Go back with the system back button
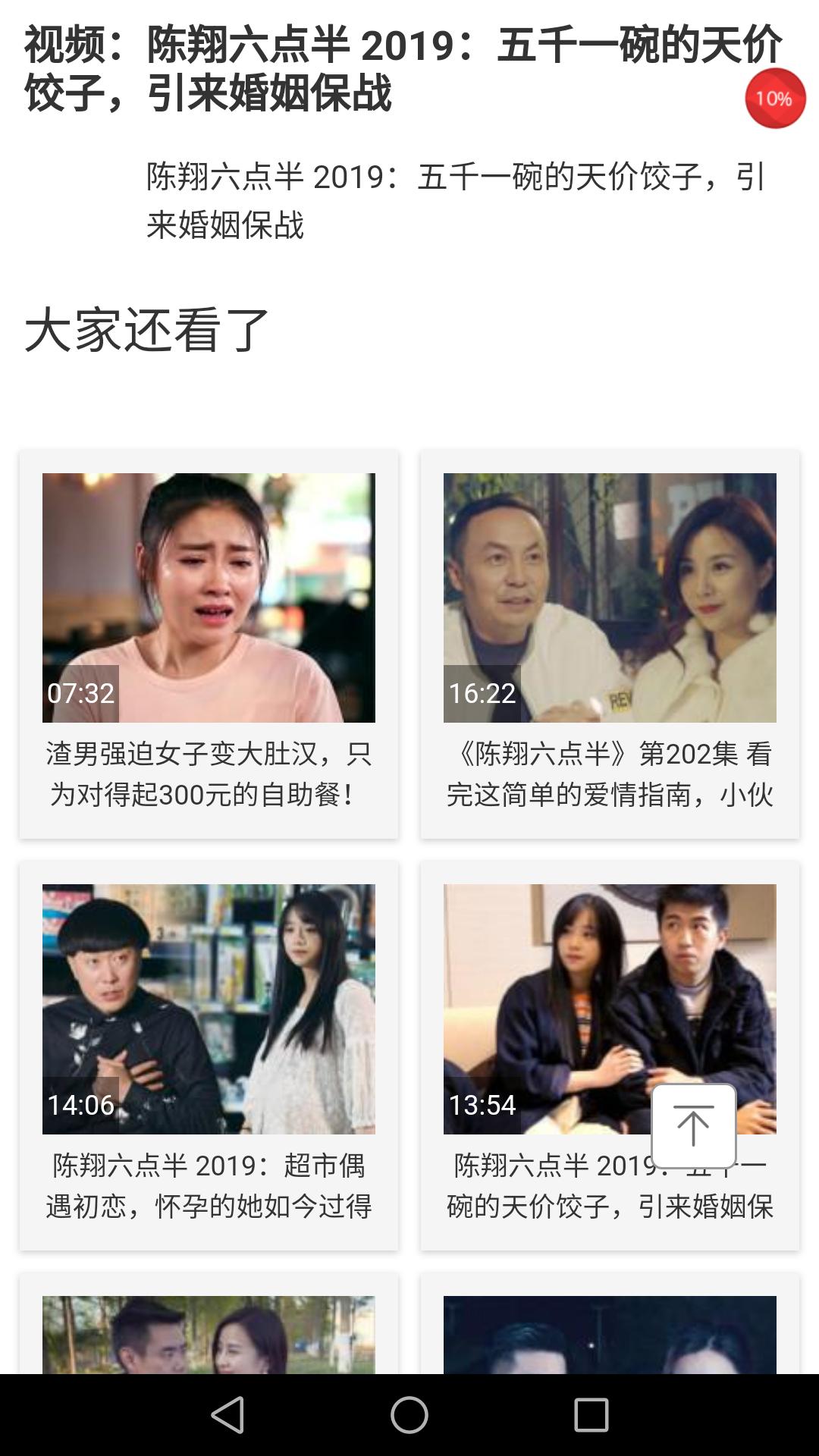The height and width of the screenshot is (1456, 819). [x=227, y=1415]
